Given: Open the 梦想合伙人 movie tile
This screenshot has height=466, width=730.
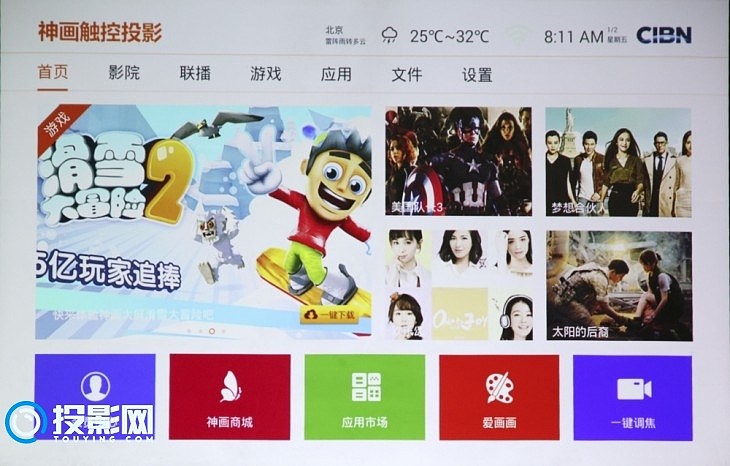Looking at the screenshot, I should tap(618, 160).
